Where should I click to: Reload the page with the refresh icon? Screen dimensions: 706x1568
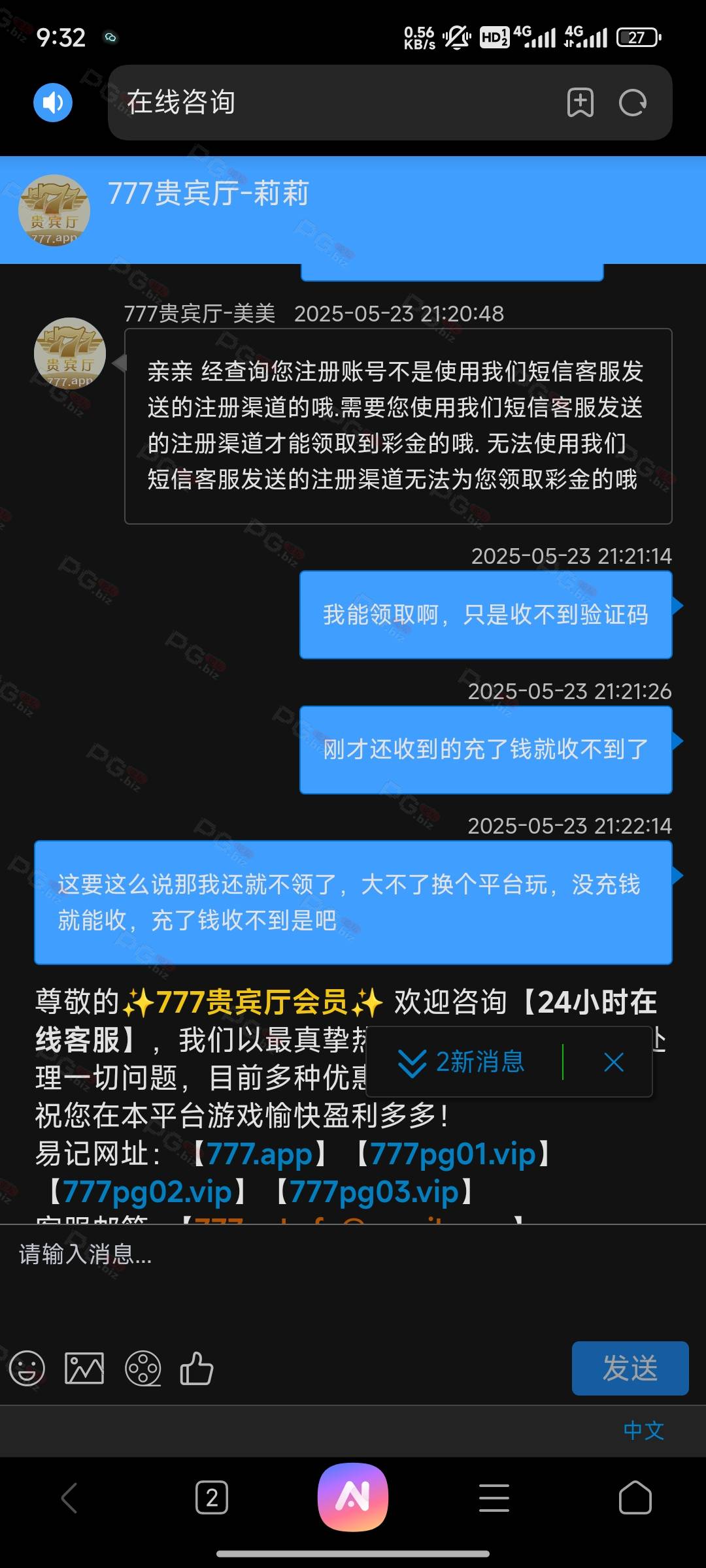pyautogui.click(x=632, y=103)
